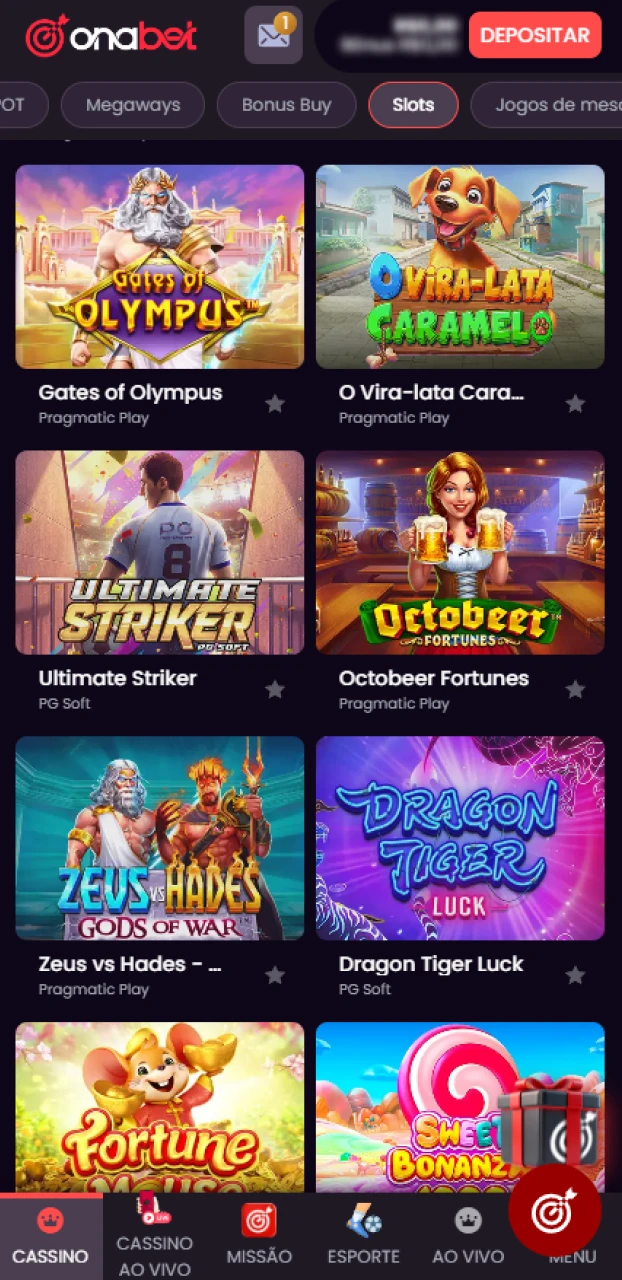The height and width of the screenshot is (1280, 622).
Task: Open the Gates of Olympus game
Action: click(160, 267)
